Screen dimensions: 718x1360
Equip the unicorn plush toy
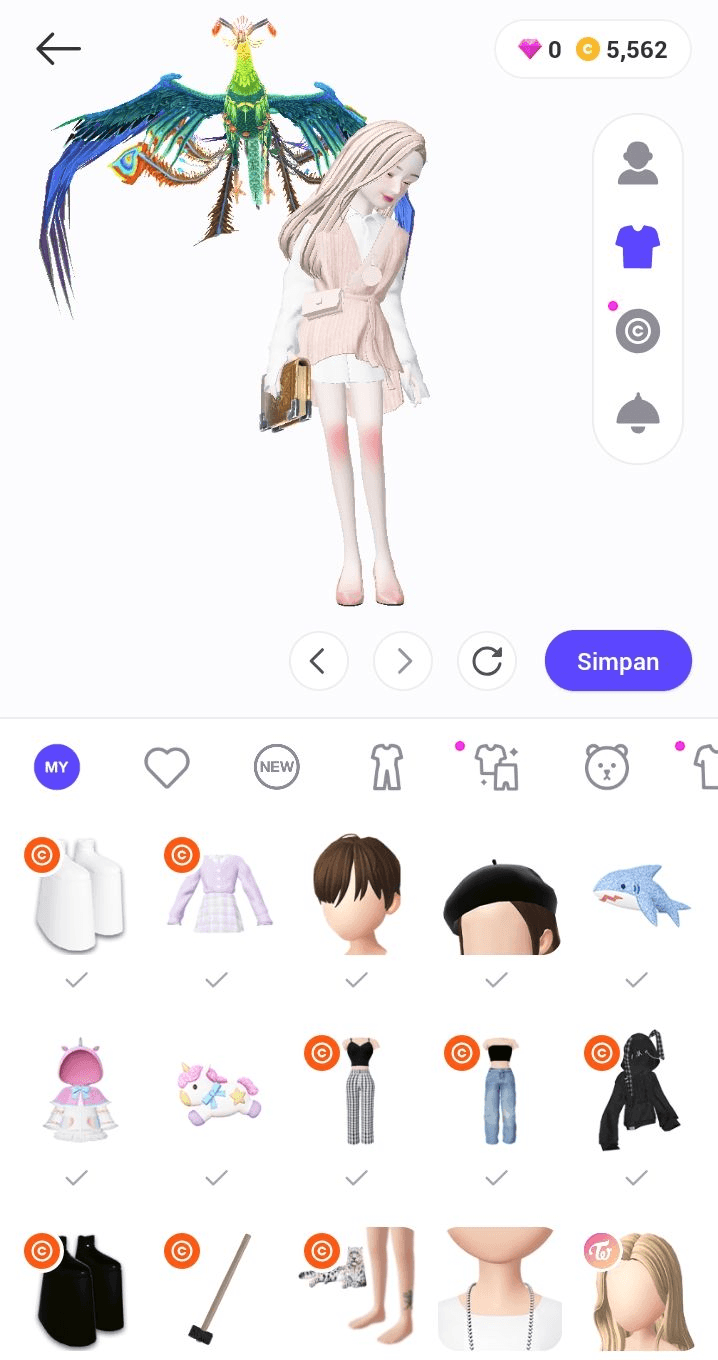(x=217, y=1090)
